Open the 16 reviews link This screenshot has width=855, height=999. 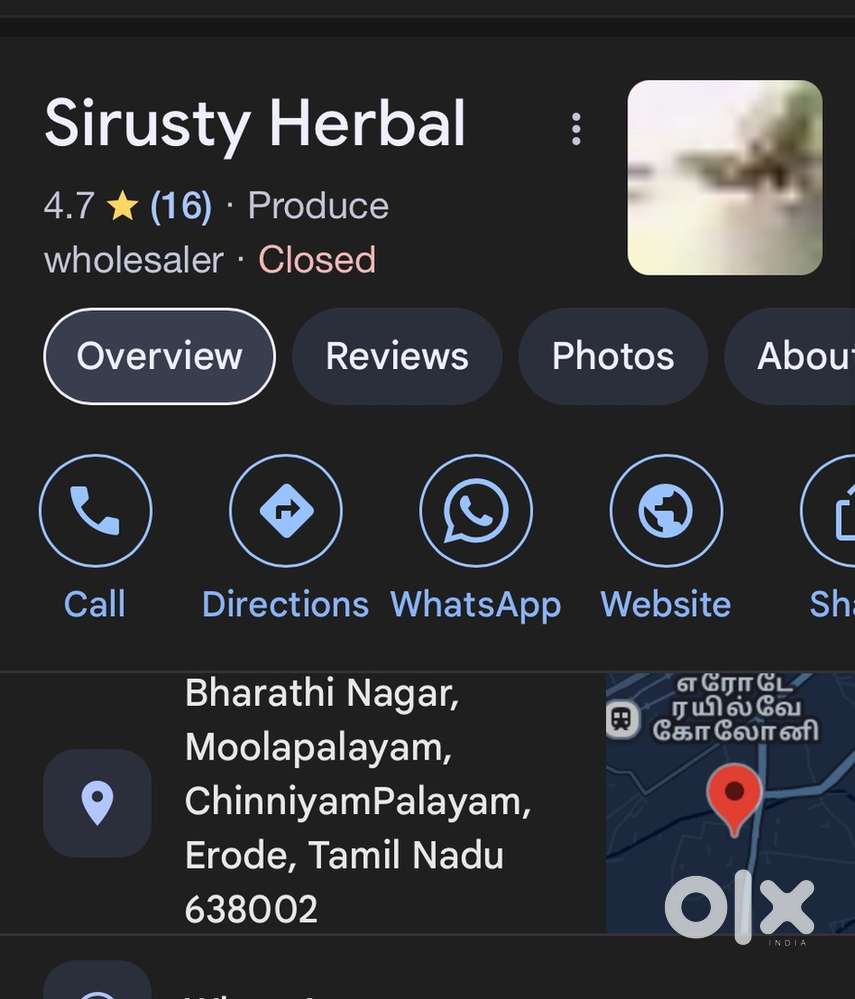(x=180, y=206)
